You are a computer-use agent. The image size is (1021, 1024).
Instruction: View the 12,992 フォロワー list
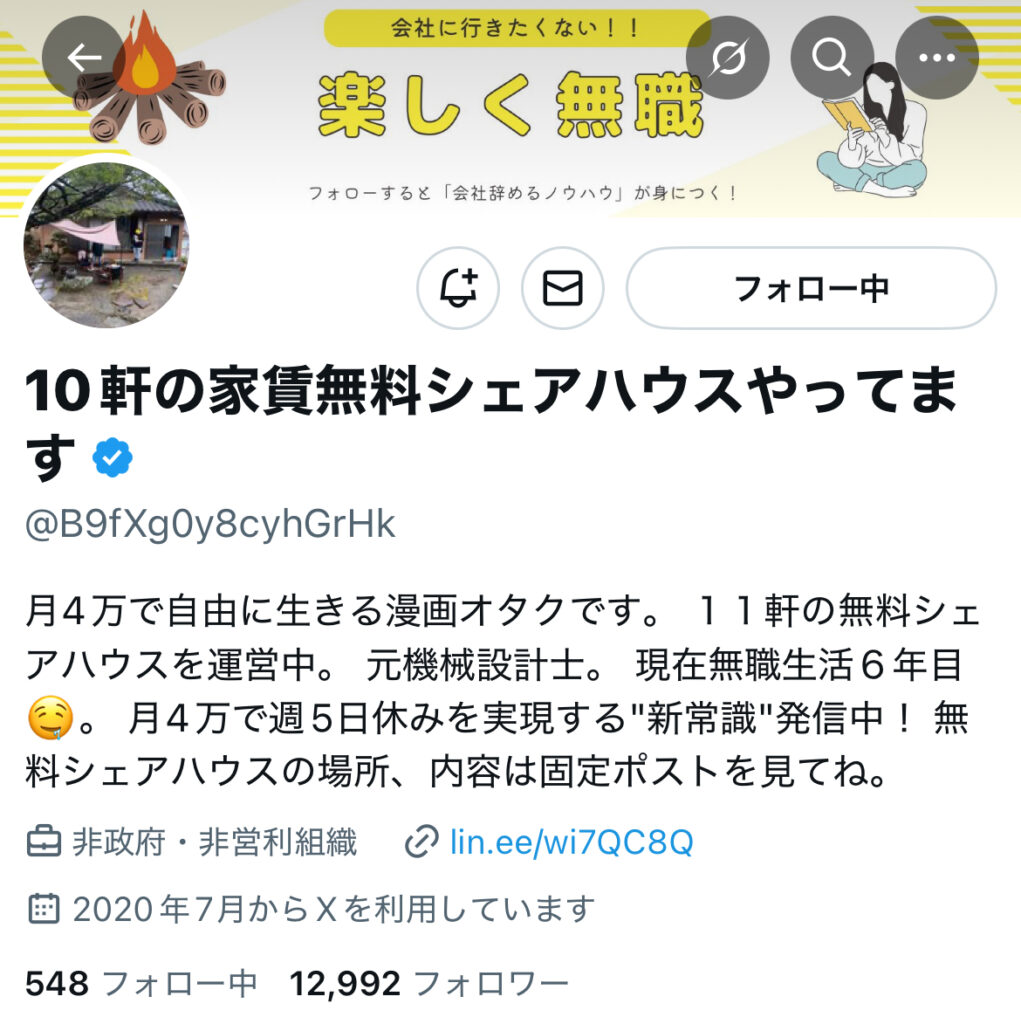pos(429,984)
